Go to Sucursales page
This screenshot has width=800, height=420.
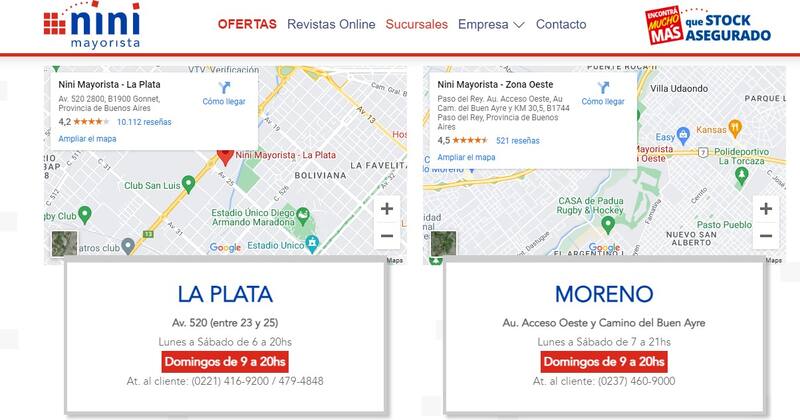click(x=415, y=24)
